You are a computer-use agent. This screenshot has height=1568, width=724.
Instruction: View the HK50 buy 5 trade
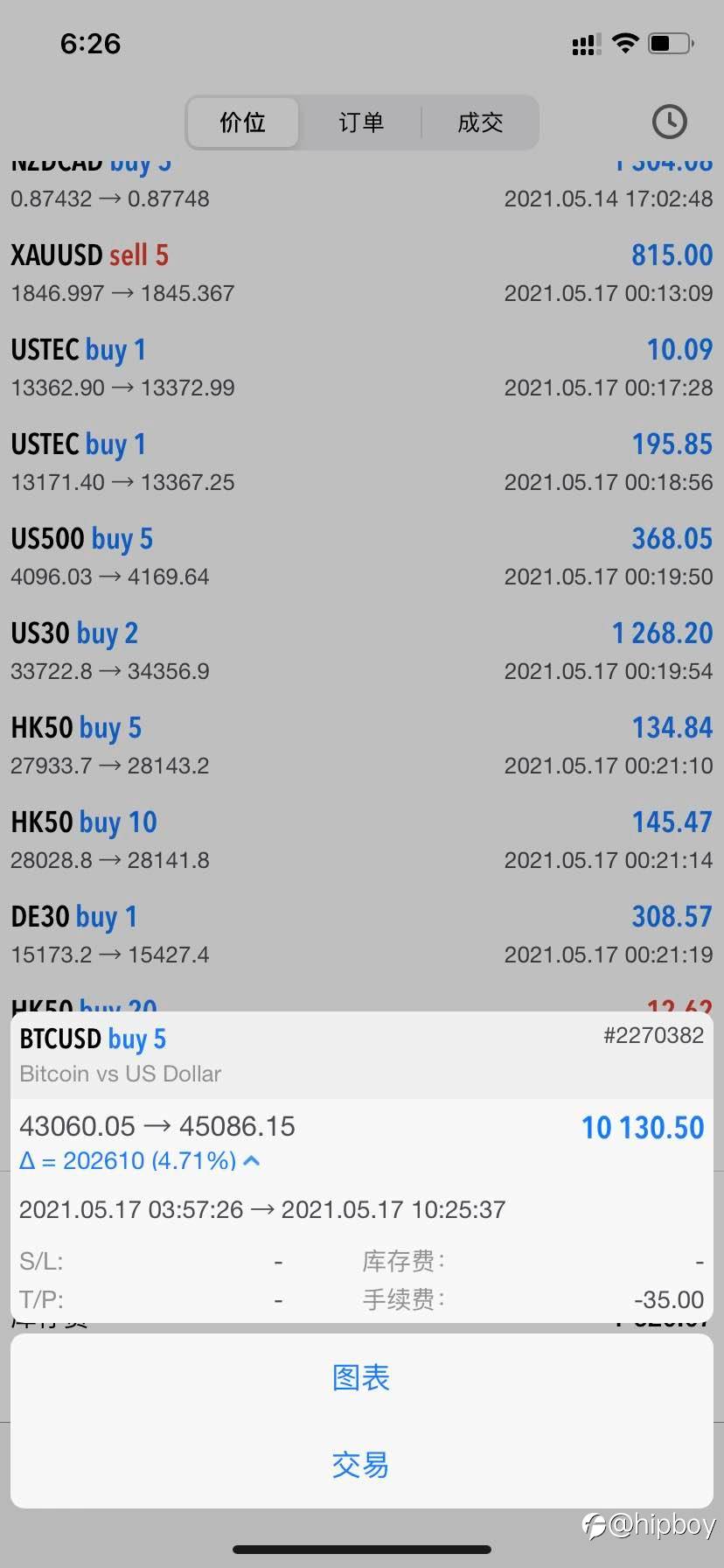click(362, 745)
